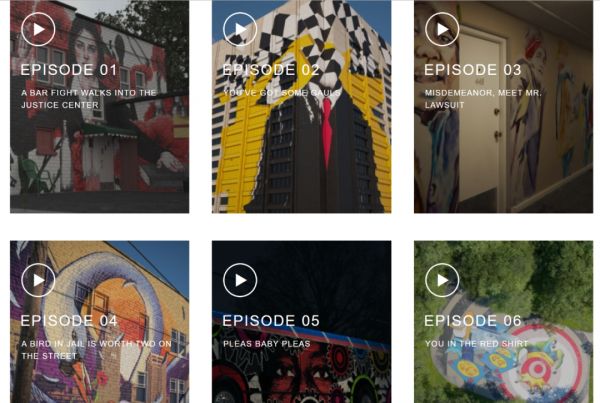The height and width of the screenshot is (403, 600).
Task: Play Episode 02 with the circle play icon
Action: (240, 29)
